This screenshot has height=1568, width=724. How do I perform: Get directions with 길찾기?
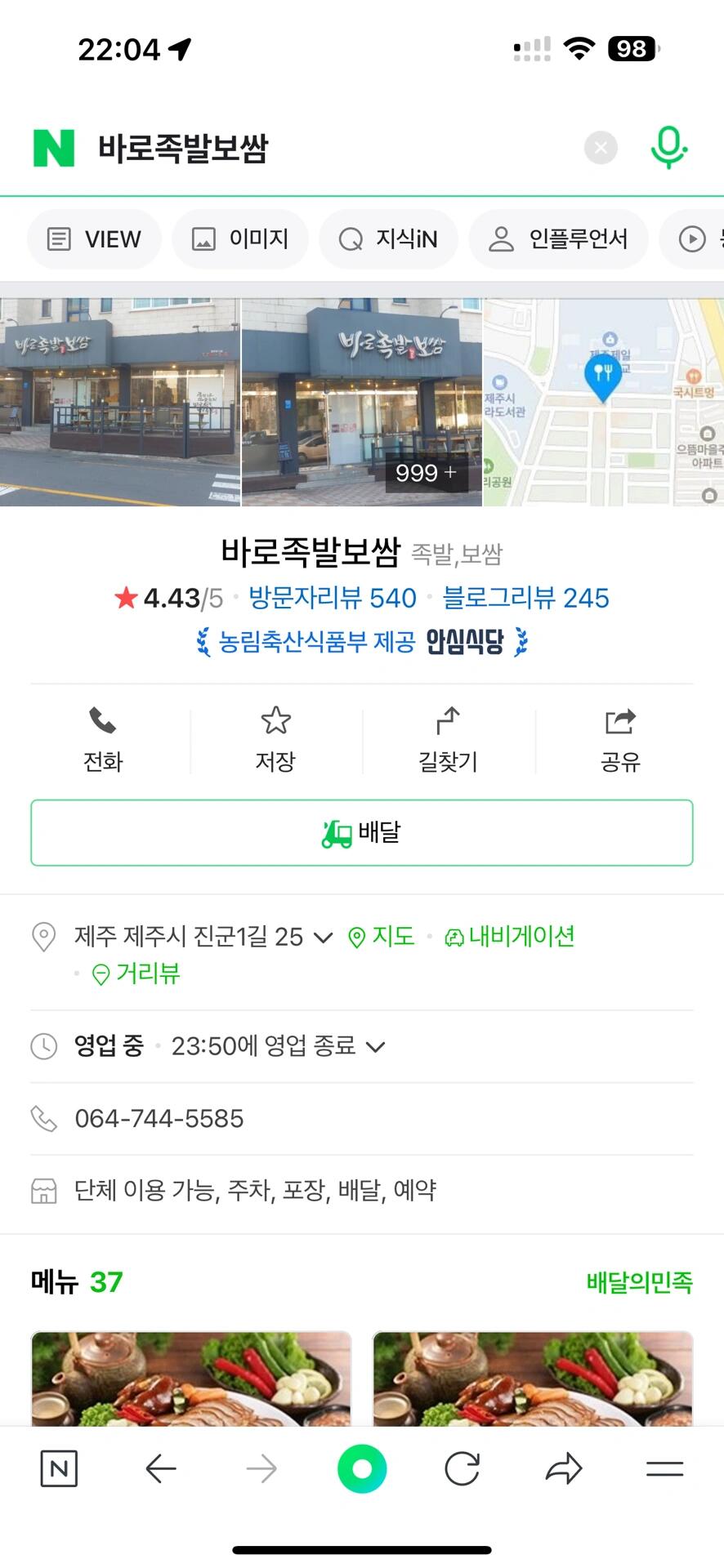[448, 740]
